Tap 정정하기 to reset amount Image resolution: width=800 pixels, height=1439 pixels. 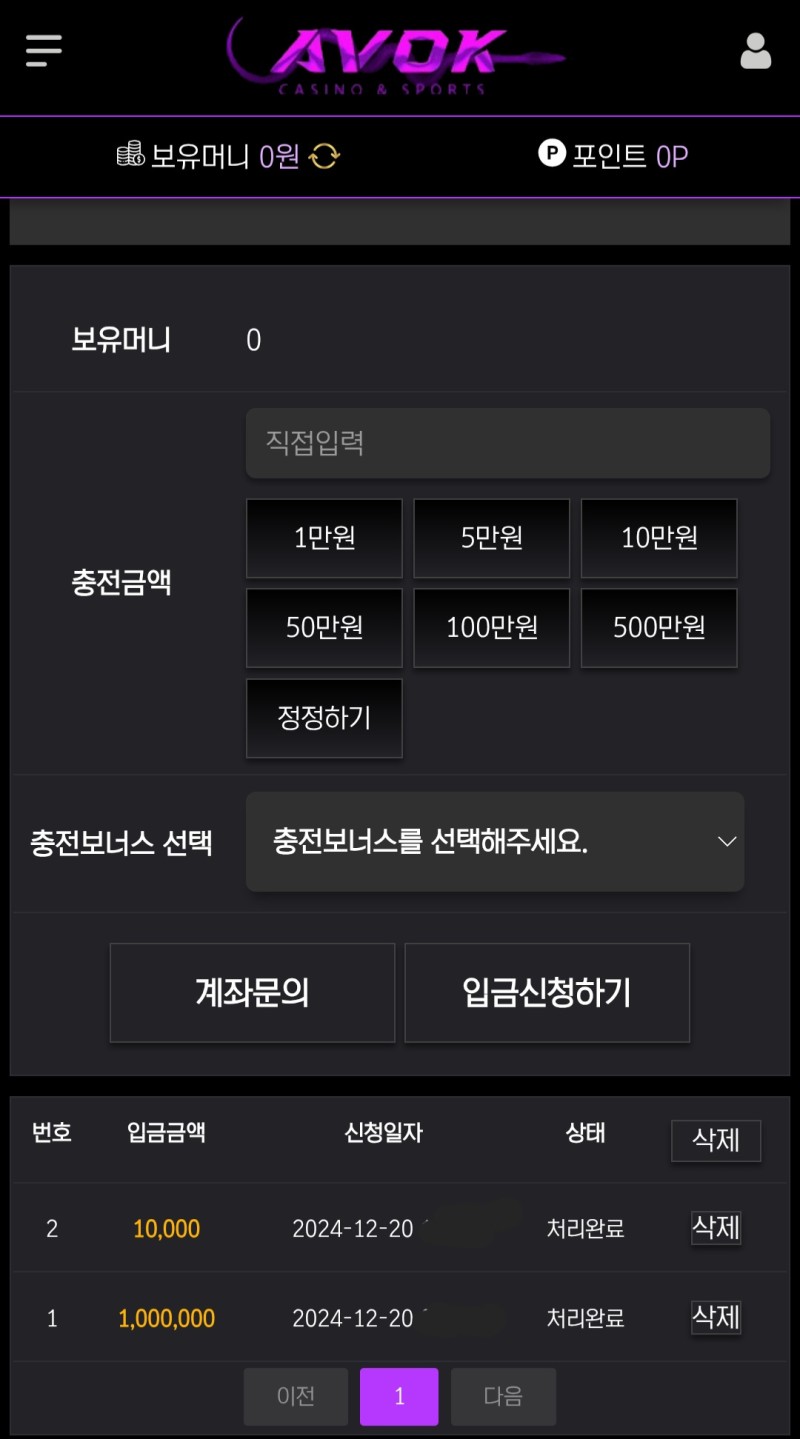(324, 718)
